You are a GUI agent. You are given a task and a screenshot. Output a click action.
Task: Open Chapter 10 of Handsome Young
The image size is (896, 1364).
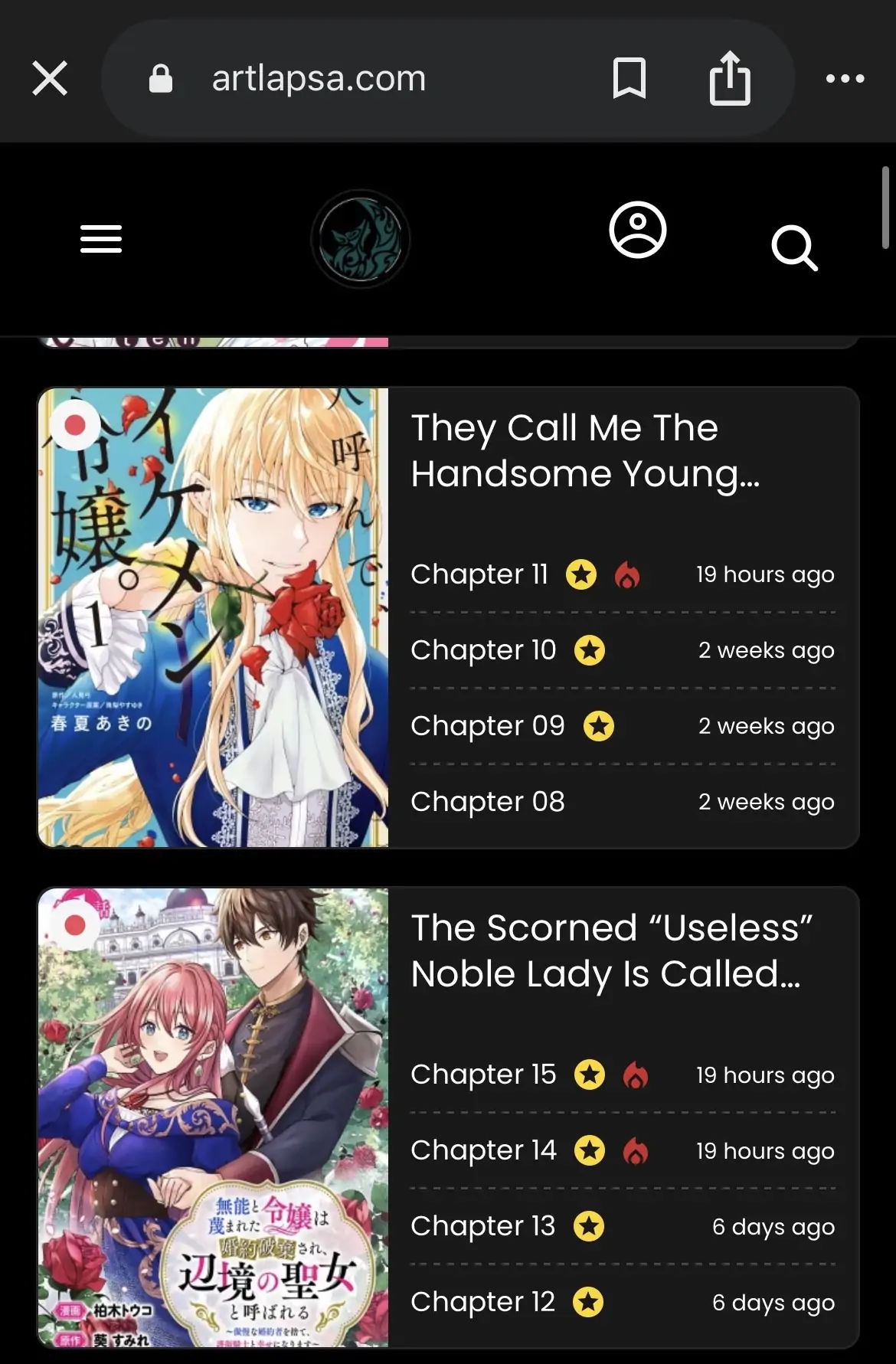pos(483,650)
